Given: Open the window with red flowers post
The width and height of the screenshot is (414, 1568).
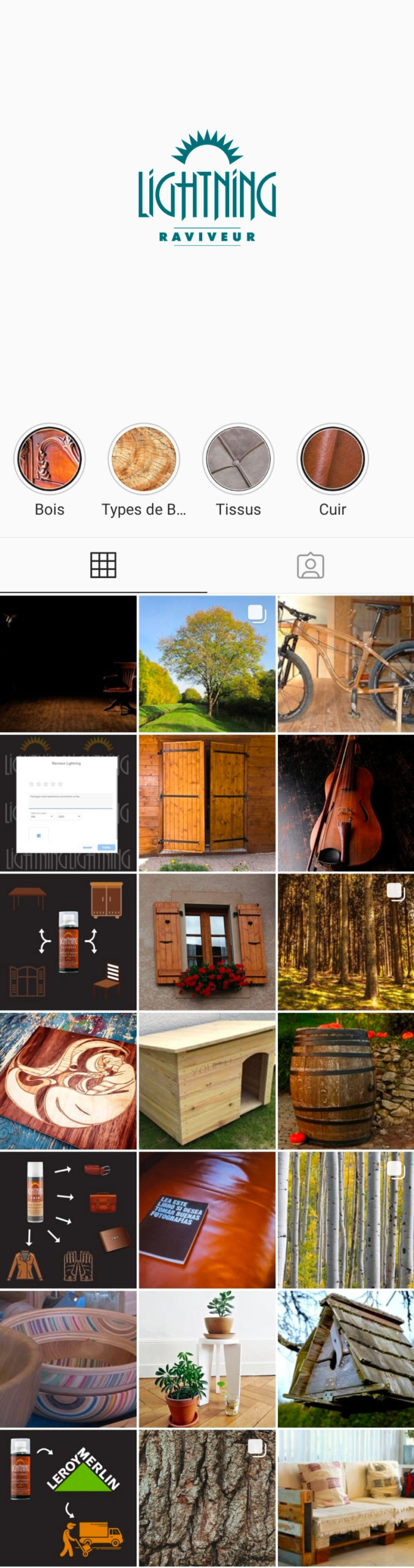Looking at the screenshot, I should [207, 942].
